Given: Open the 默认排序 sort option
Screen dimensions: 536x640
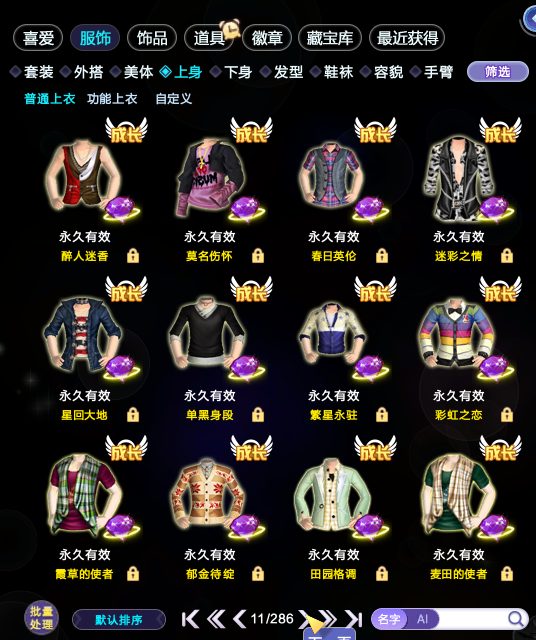Looking at the screenshot, I should click(119, 620).
